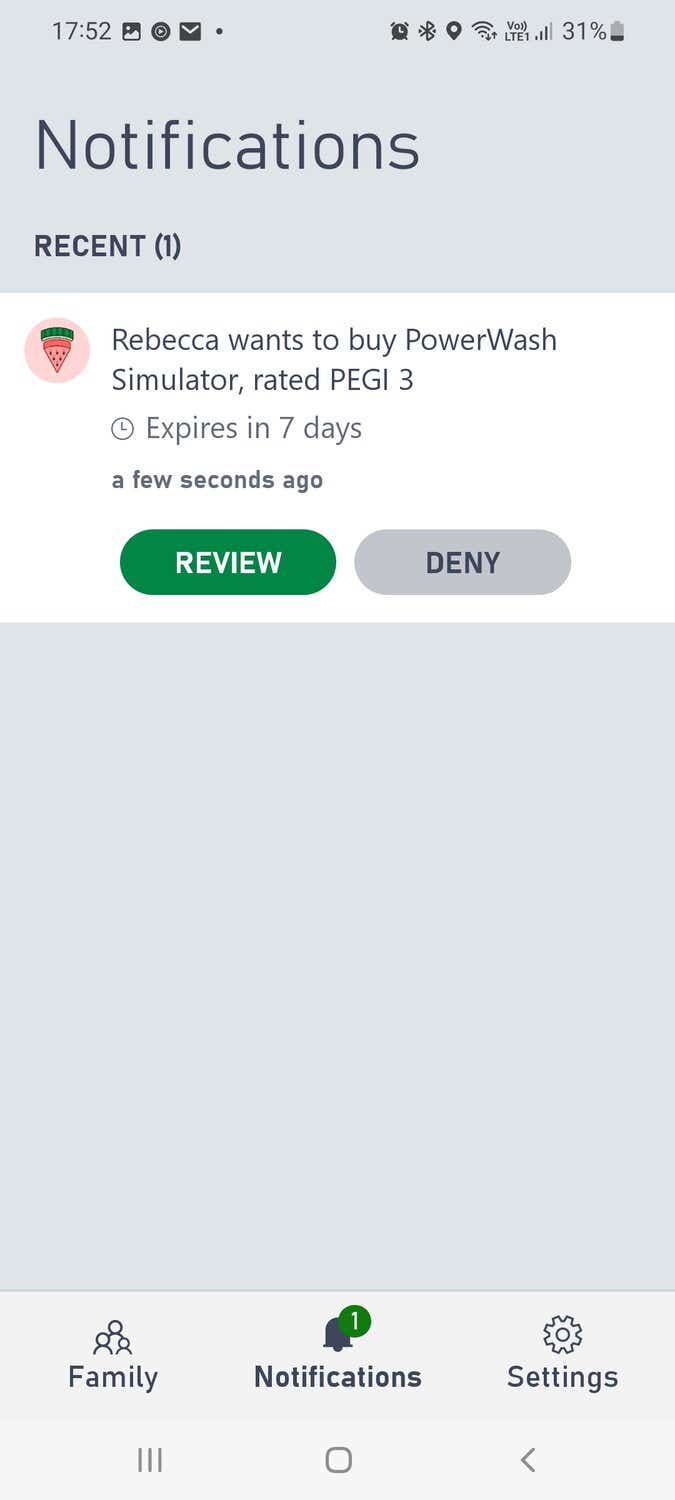Viewport: 675px width, 1500px height.
Task: Switch to the Family tab
Action: click(x=113, y=1355)
